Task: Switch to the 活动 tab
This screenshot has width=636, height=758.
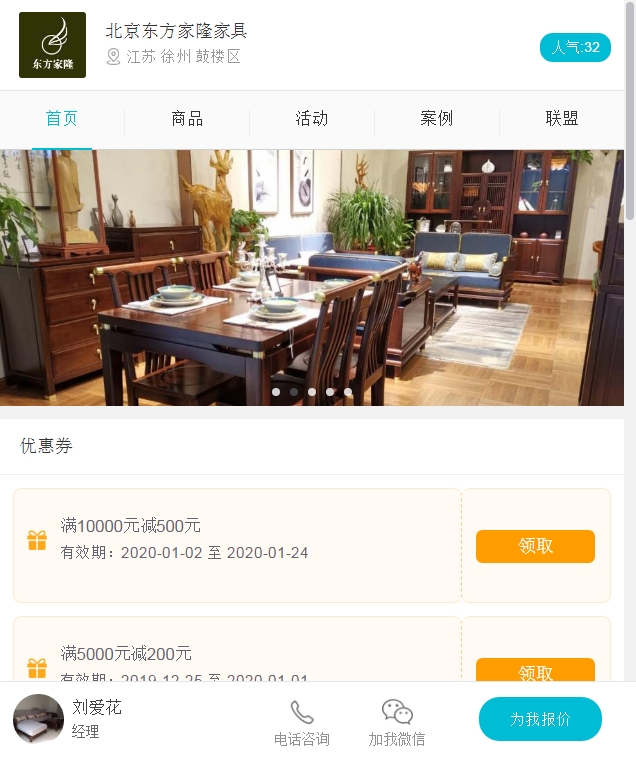Action: tap(312, 119)
